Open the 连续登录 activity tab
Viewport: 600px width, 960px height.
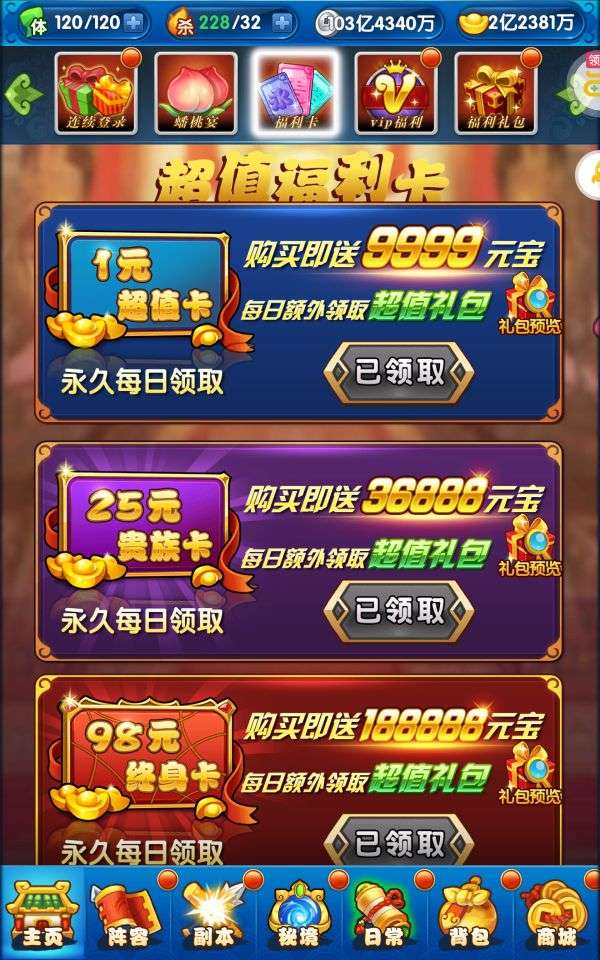(96, 93)
